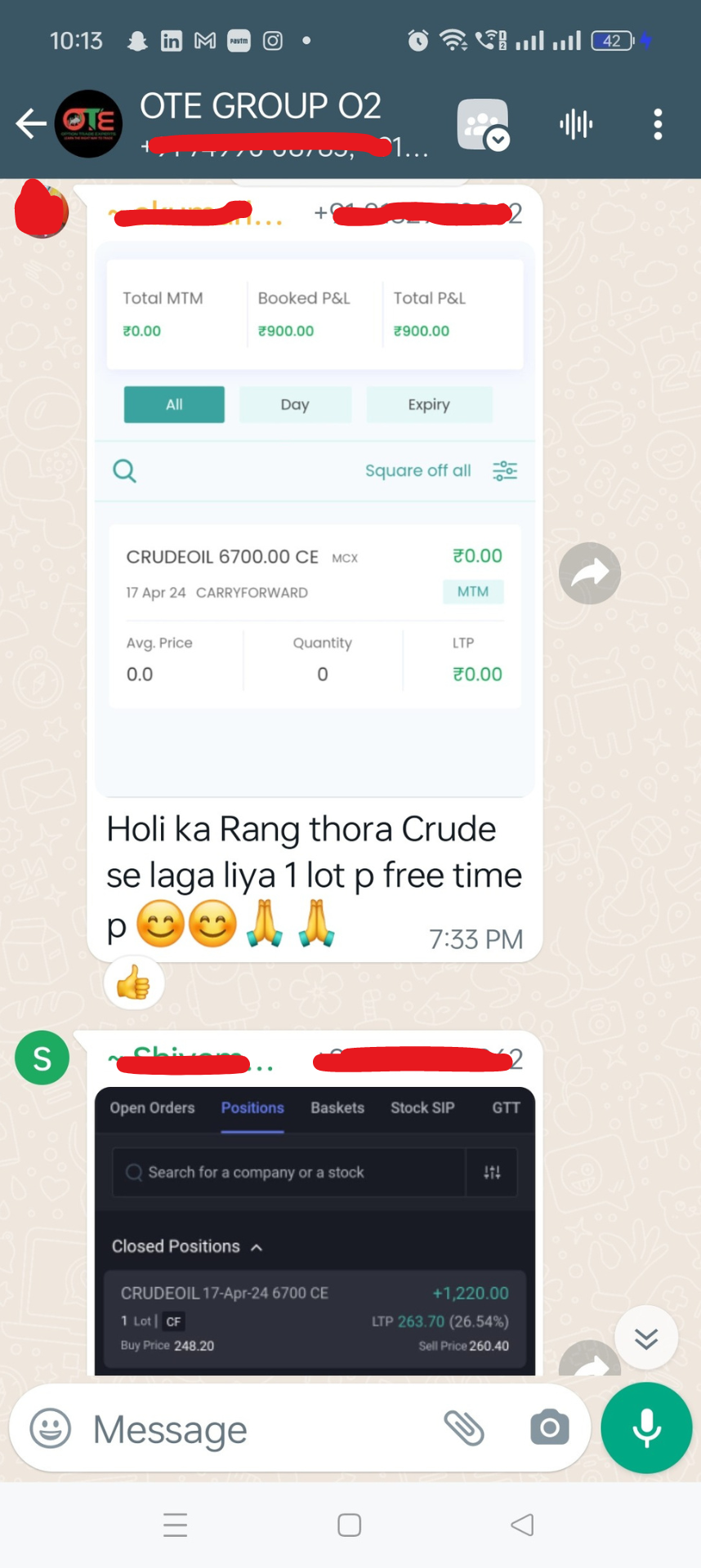Go back from the OTE GROUP 02 chat

pyautogui.click(x=30, y=124)
